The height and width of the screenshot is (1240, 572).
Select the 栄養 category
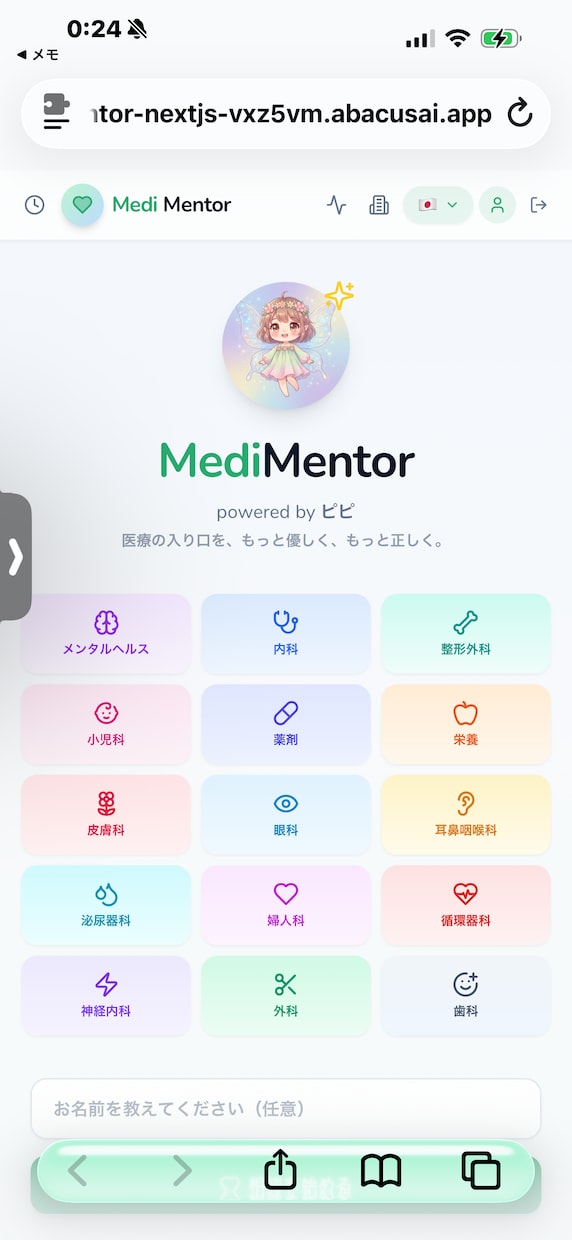coord(466,724)
